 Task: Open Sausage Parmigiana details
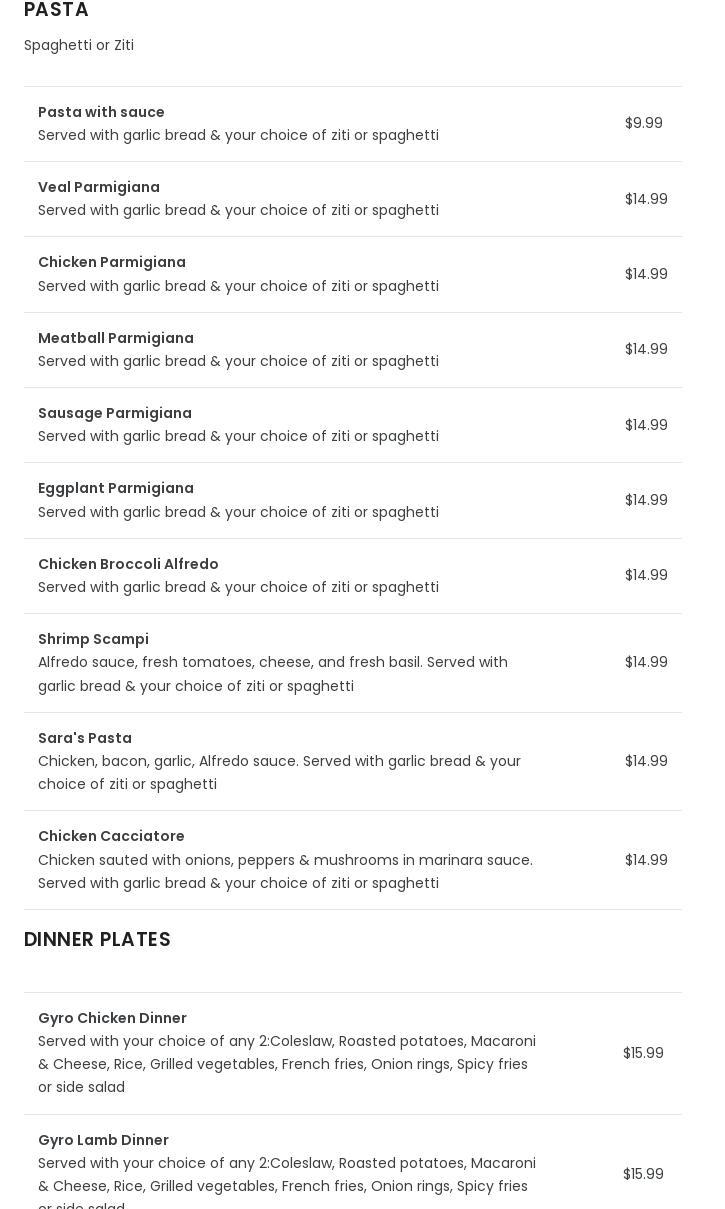(x=115, y=413)
